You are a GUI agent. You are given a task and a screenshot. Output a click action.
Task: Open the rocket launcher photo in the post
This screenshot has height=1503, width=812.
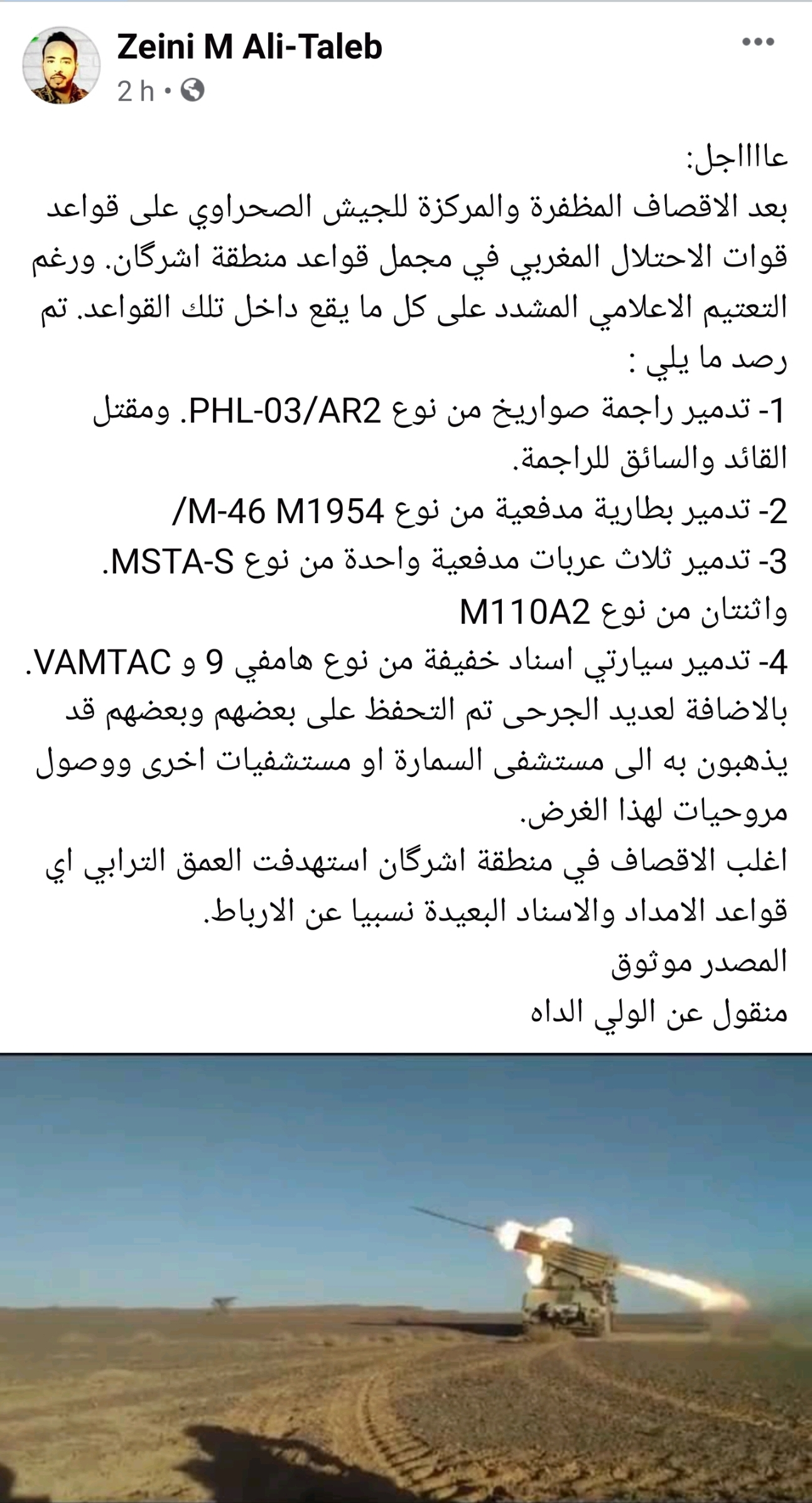(406, 1278)
